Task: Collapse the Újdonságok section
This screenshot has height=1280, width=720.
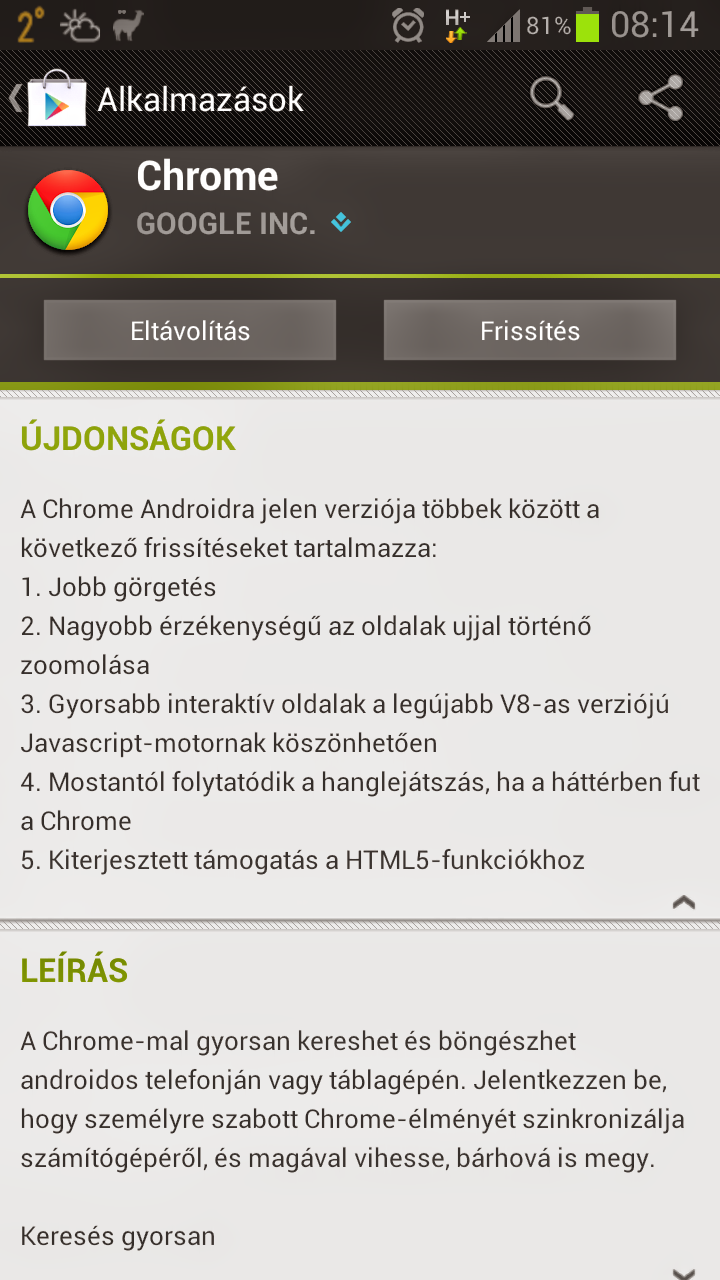Action: point(684,902)
